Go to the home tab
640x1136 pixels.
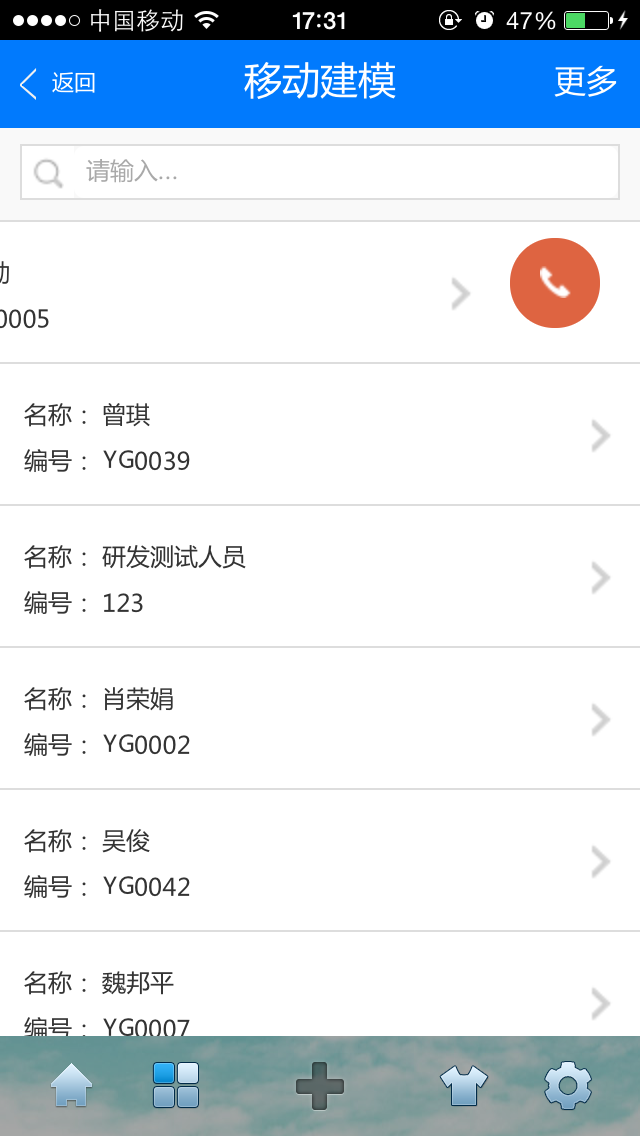tap(72, 1086)
